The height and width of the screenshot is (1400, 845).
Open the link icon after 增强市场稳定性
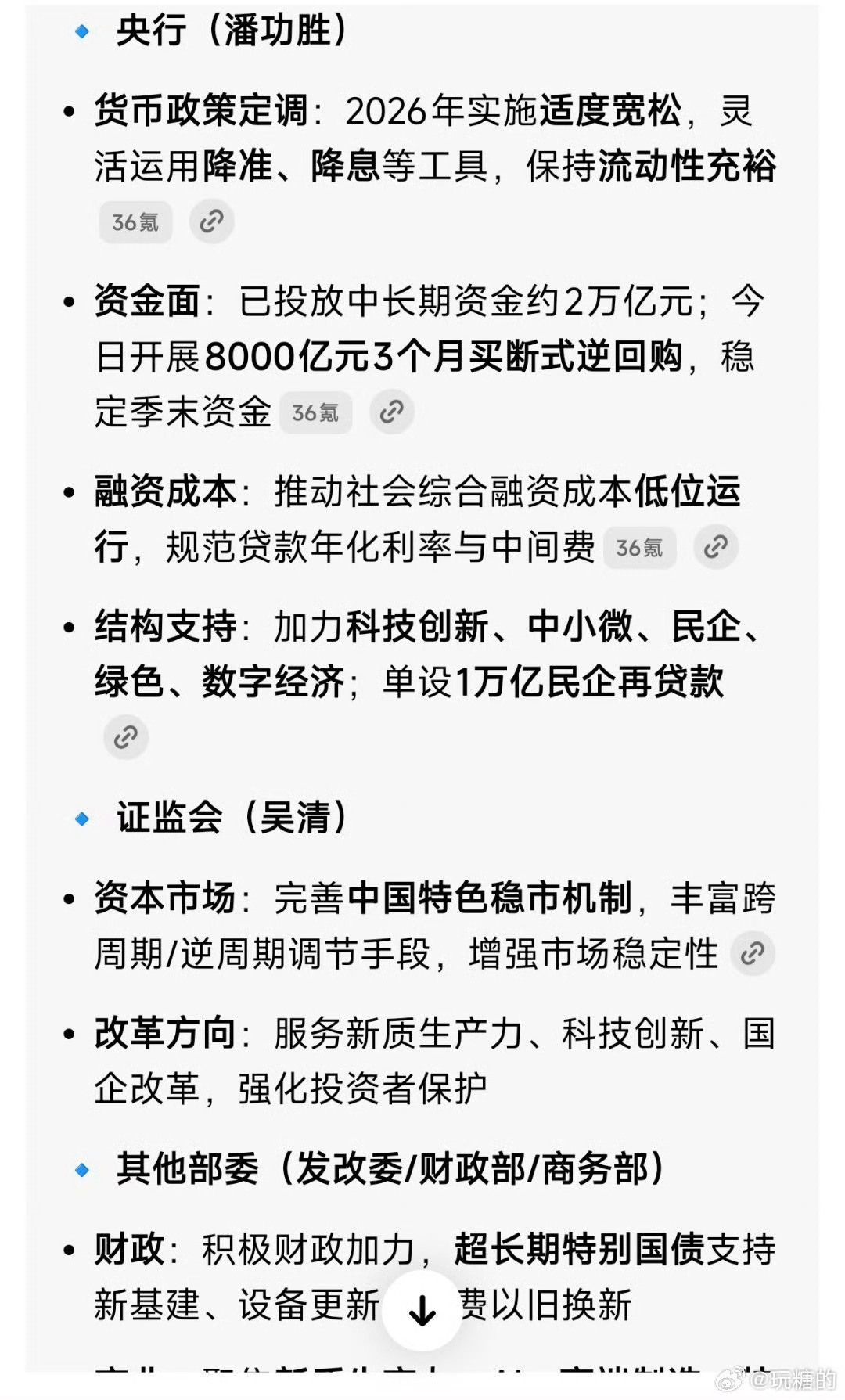click(x=753, y=954)
